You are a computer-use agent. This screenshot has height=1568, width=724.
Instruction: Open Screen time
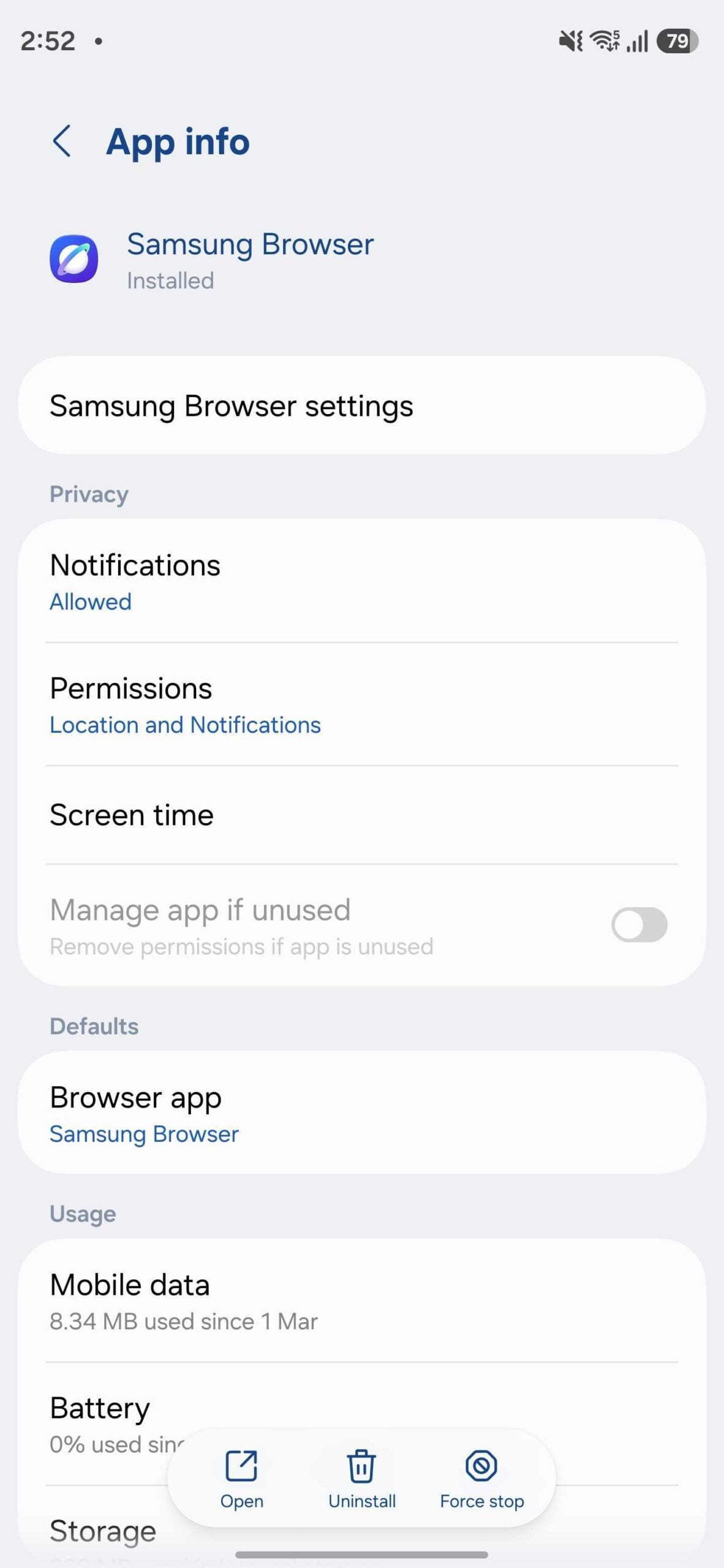coord(361,815)
